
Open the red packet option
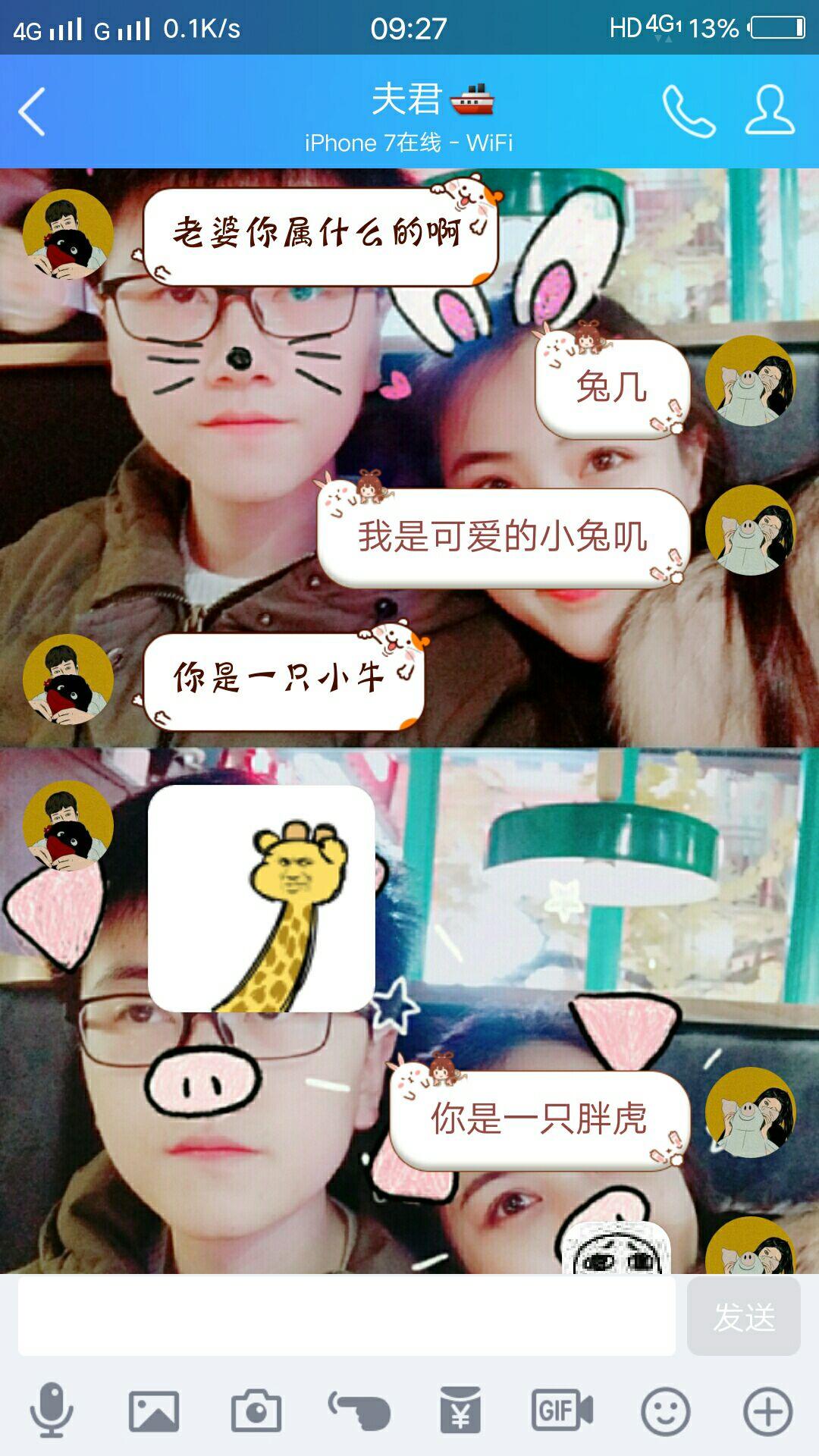(460, 1410)
